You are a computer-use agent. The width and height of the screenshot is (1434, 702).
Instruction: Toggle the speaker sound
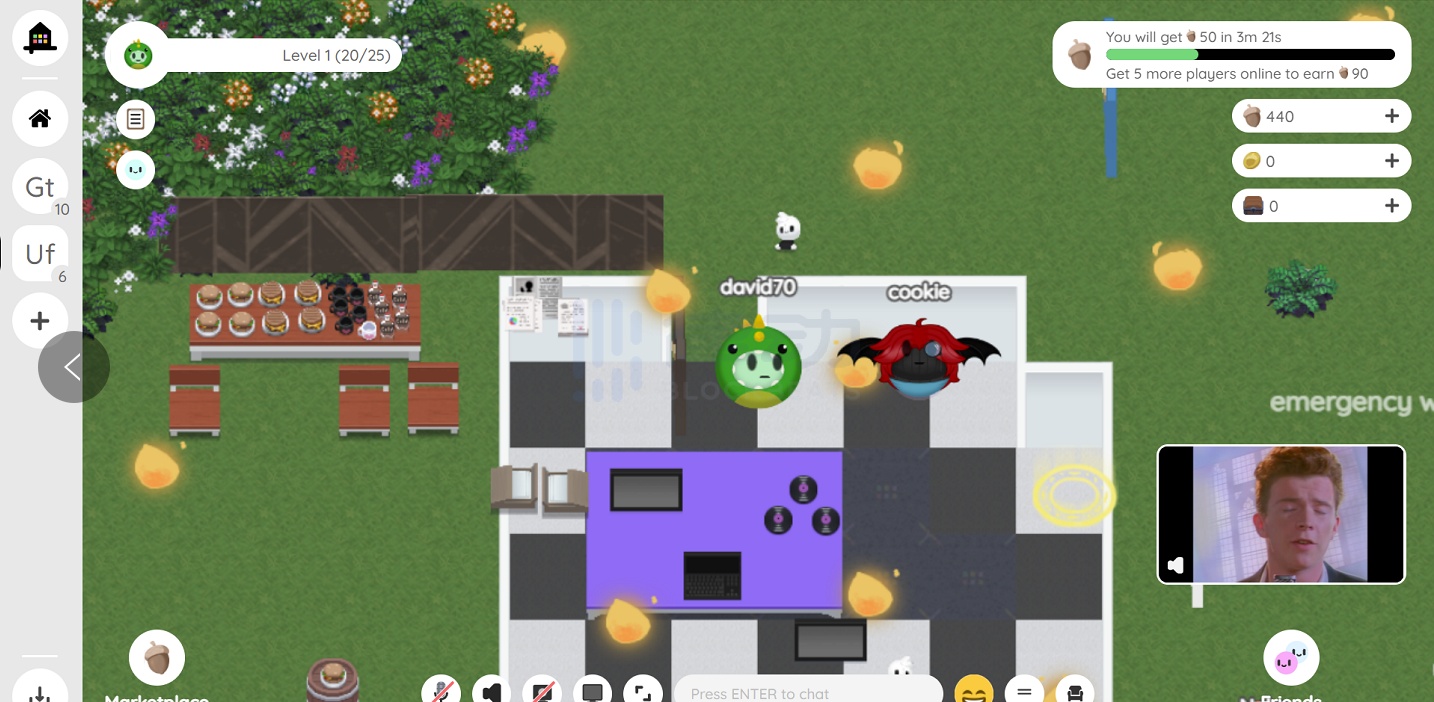pyautogui.click(x=491, y=692)
